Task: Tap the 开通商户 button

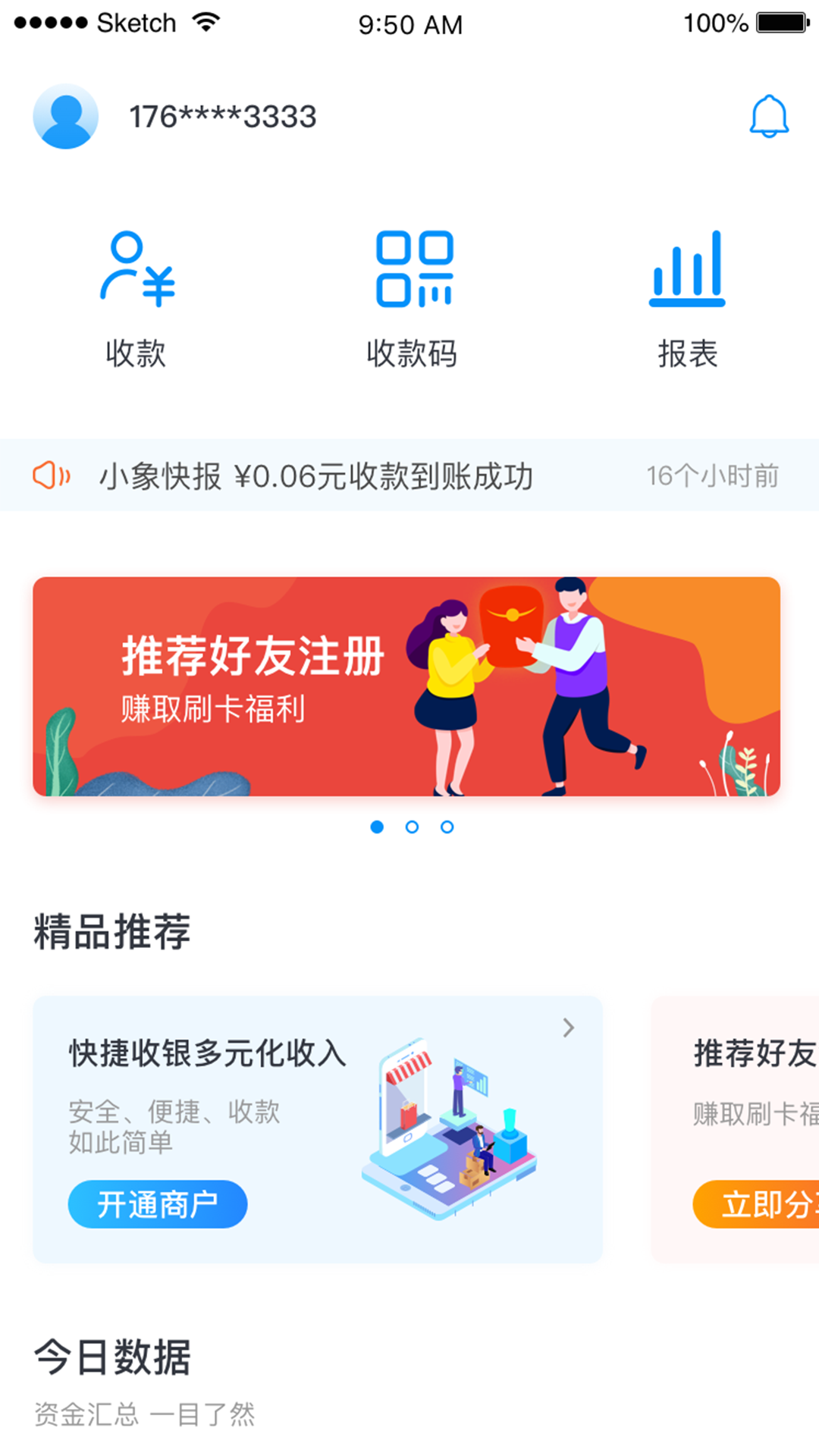Action: tap(157, 1203)
